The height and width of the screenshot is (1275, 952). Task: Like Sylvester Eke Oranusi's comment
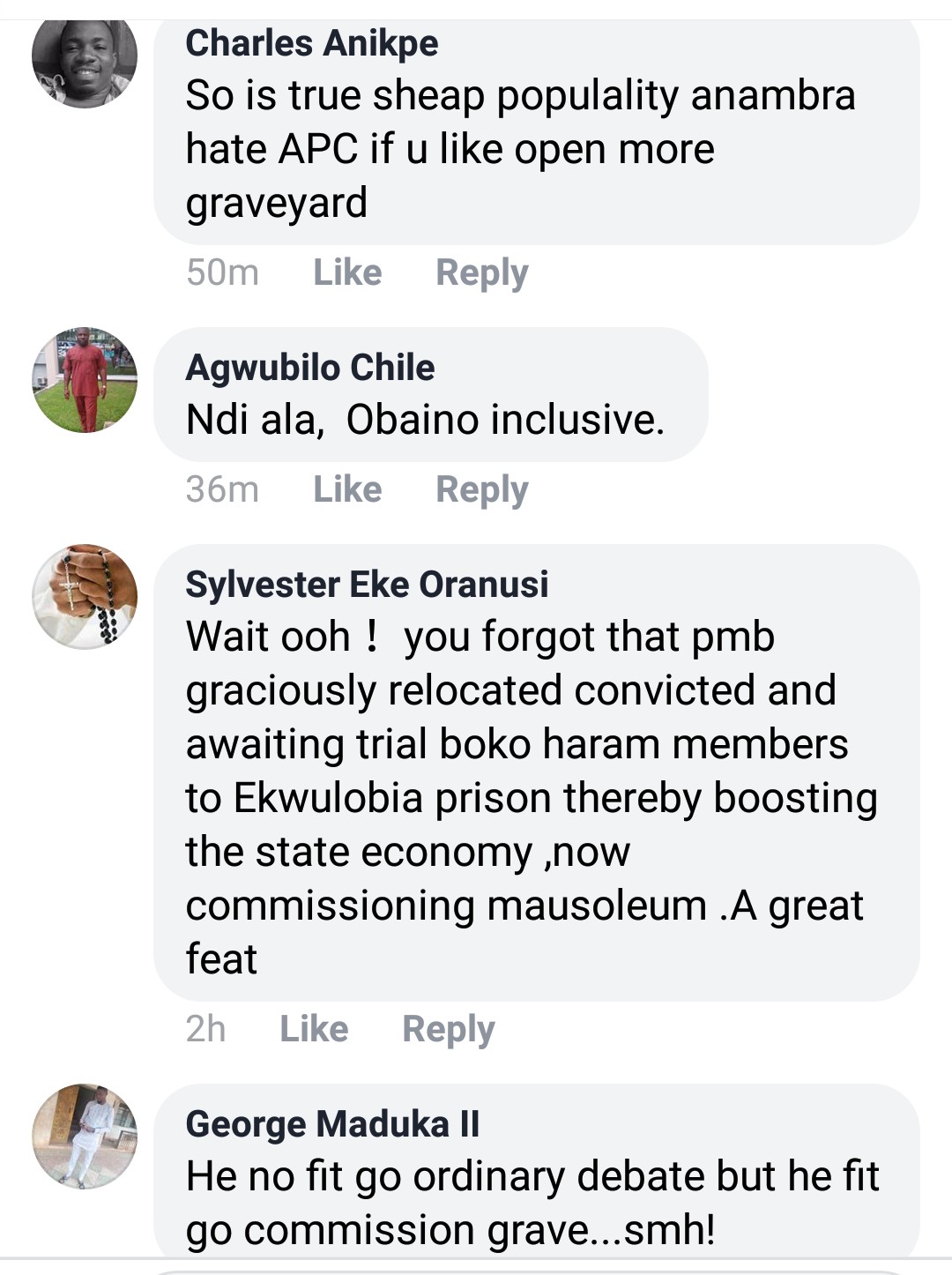[314, 1029]
